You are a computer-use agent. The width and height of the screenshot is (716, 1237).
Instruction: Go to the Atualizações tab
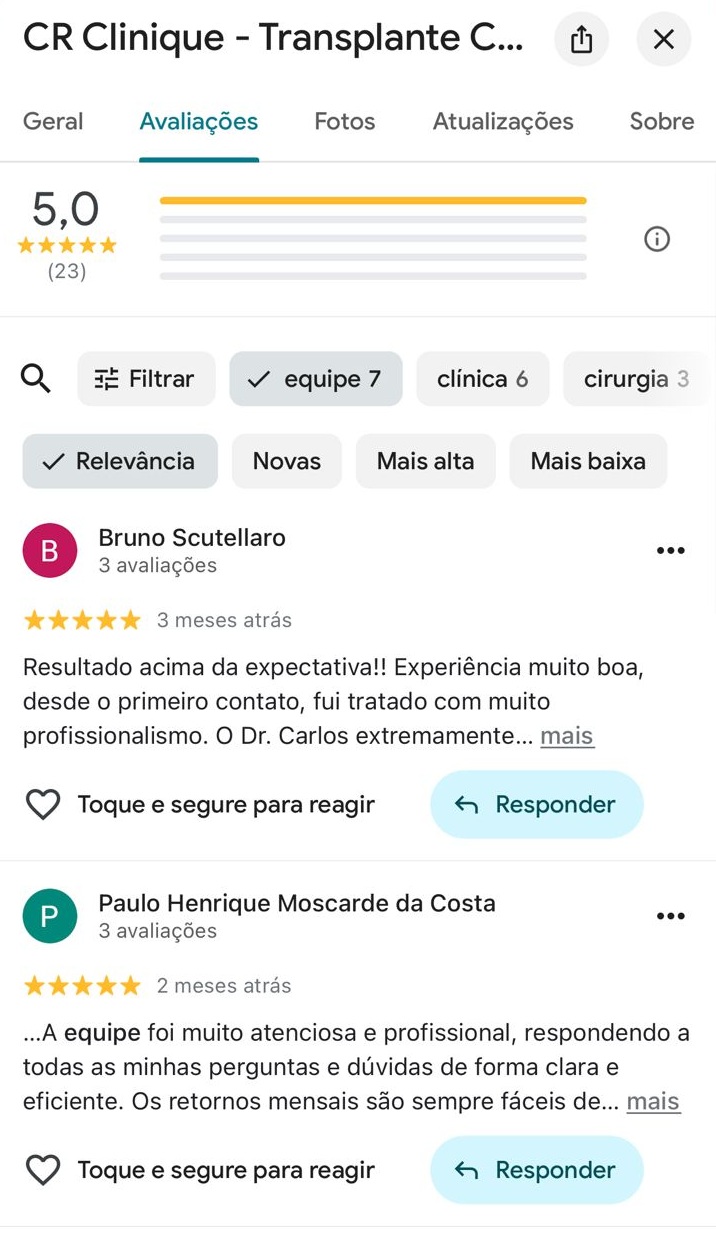(503, 122)
